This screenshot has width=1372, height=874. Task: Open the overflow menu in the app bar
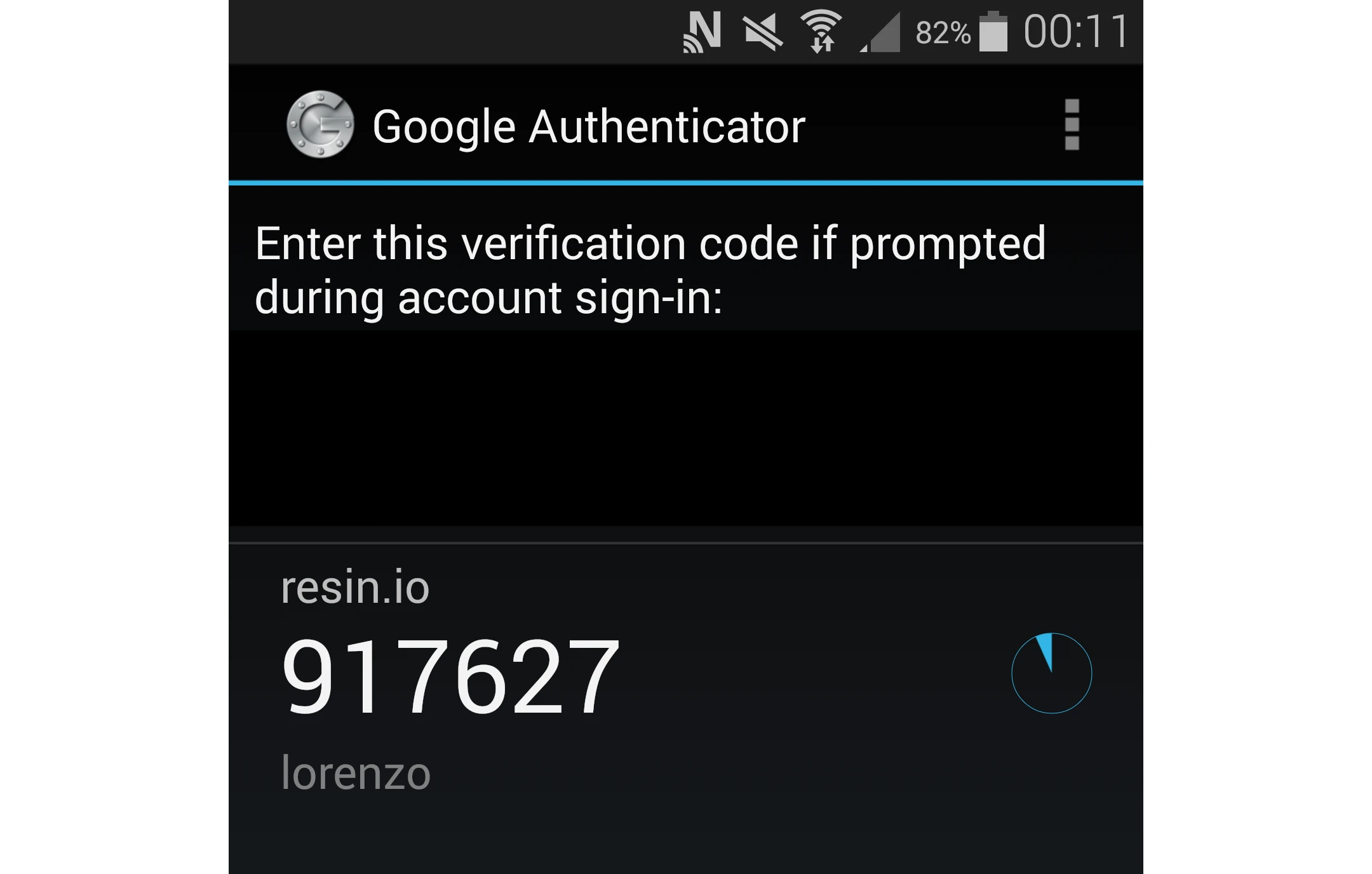click(x=1072, y=124)
